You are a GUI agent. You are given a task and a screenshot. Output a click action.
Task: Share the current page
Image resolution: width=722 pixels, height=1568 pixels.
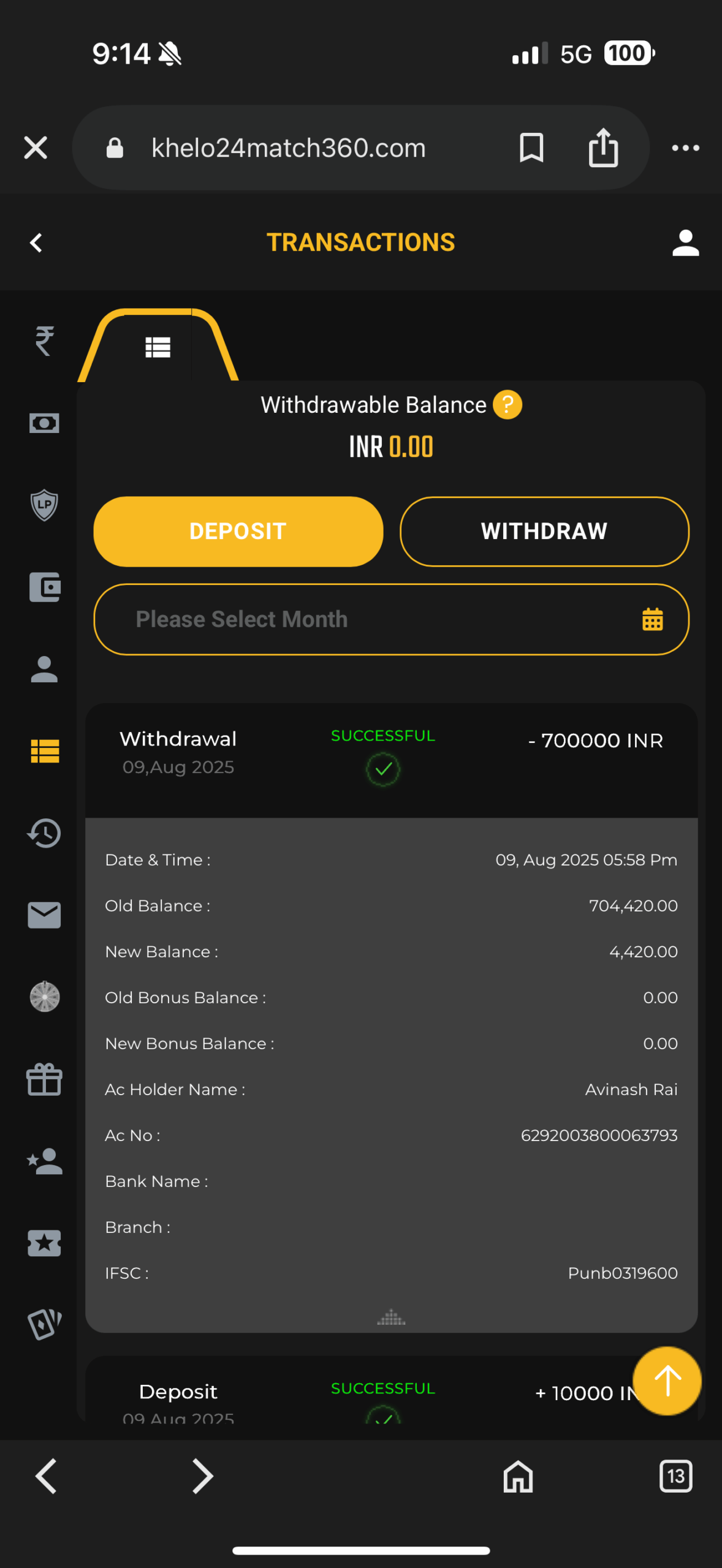tap(603, 148)
